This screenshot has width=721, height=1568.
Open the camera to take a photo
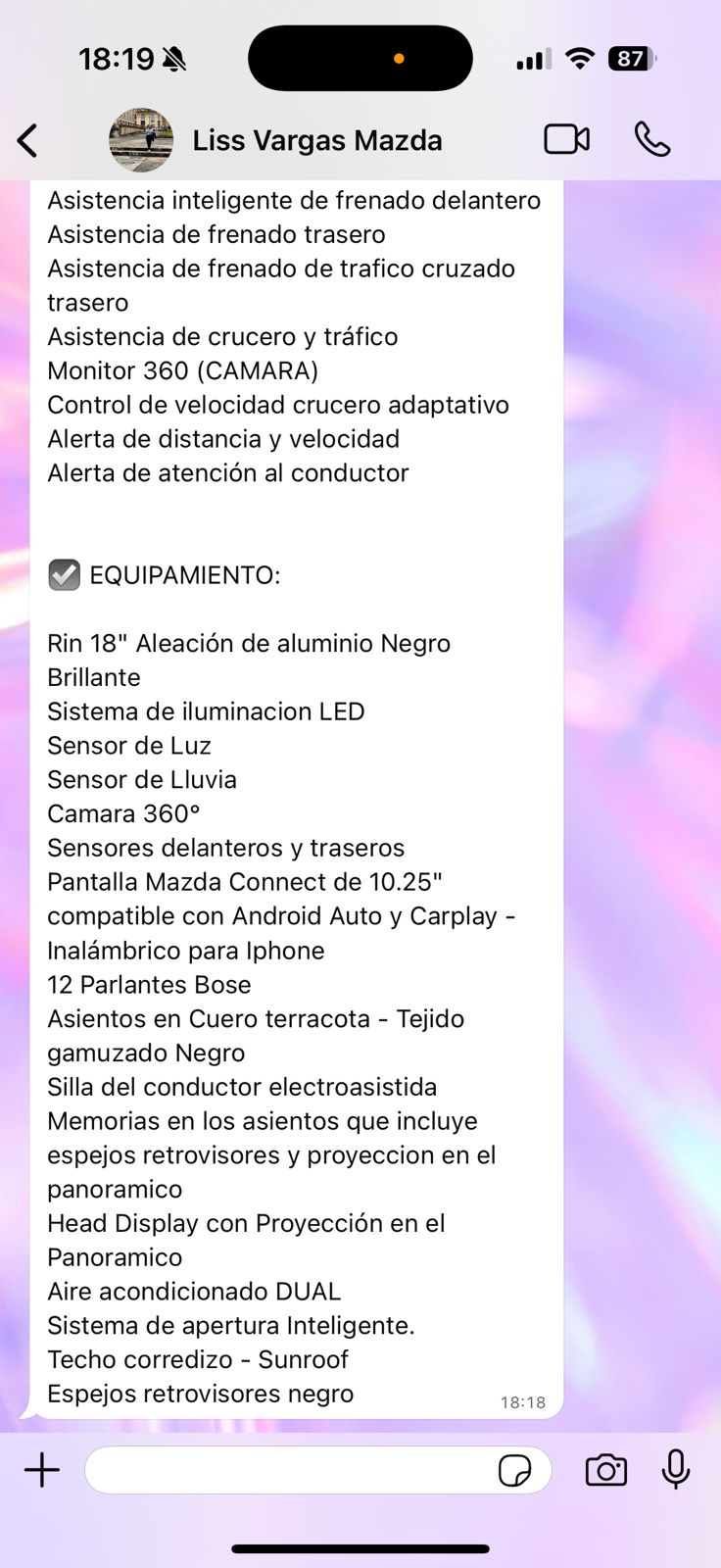tap(606, 1470)
